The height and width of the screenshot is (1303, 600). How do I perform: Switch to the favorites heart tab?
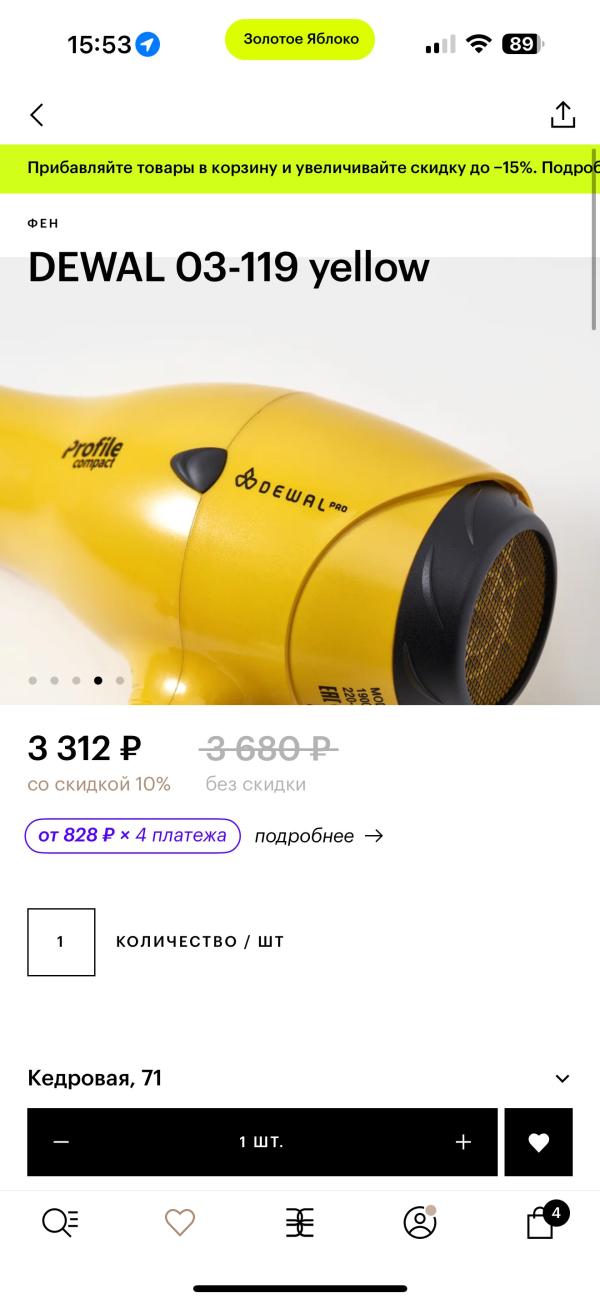coord(180,1222)
